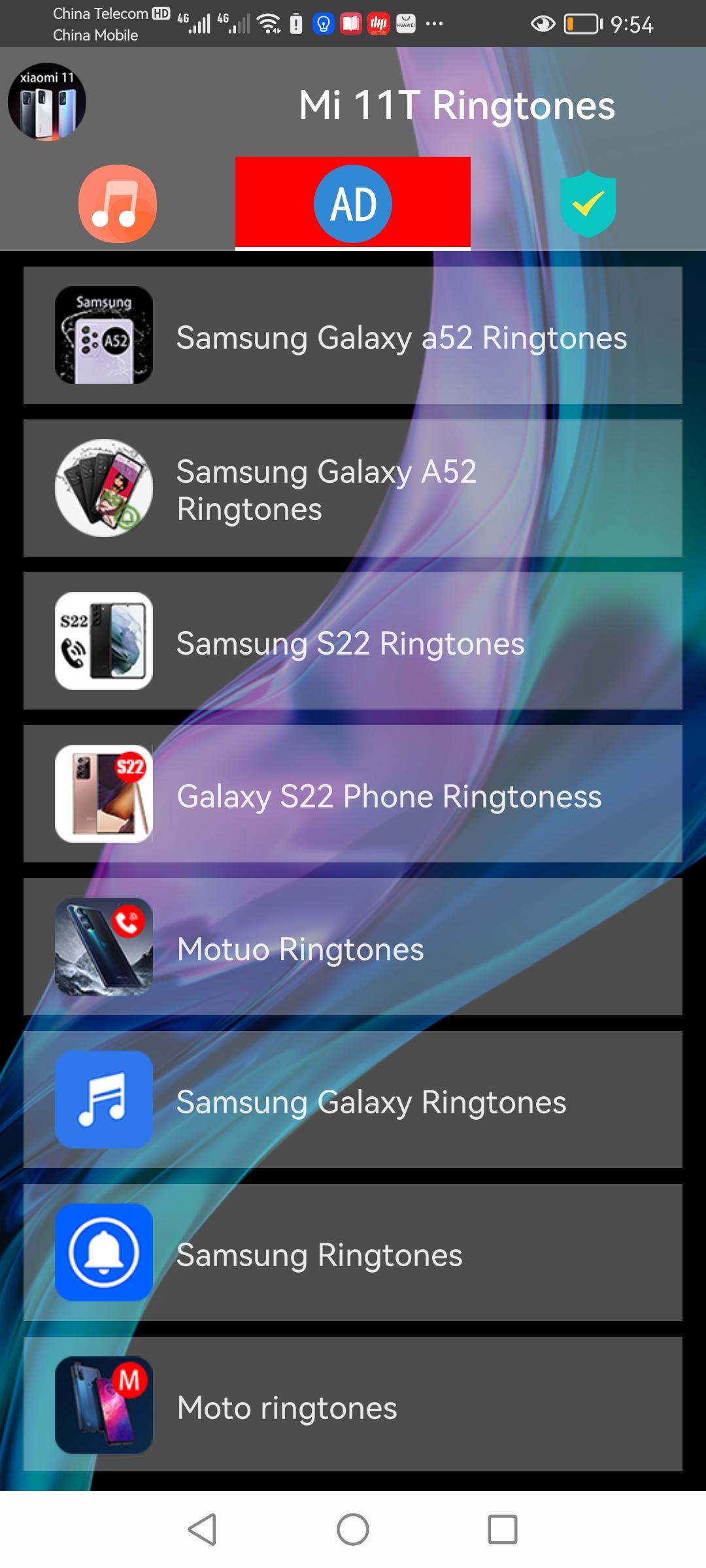This screenshot has width=706, height=1568.
Task: Open the shield checkmark tab
Action: 588,204
